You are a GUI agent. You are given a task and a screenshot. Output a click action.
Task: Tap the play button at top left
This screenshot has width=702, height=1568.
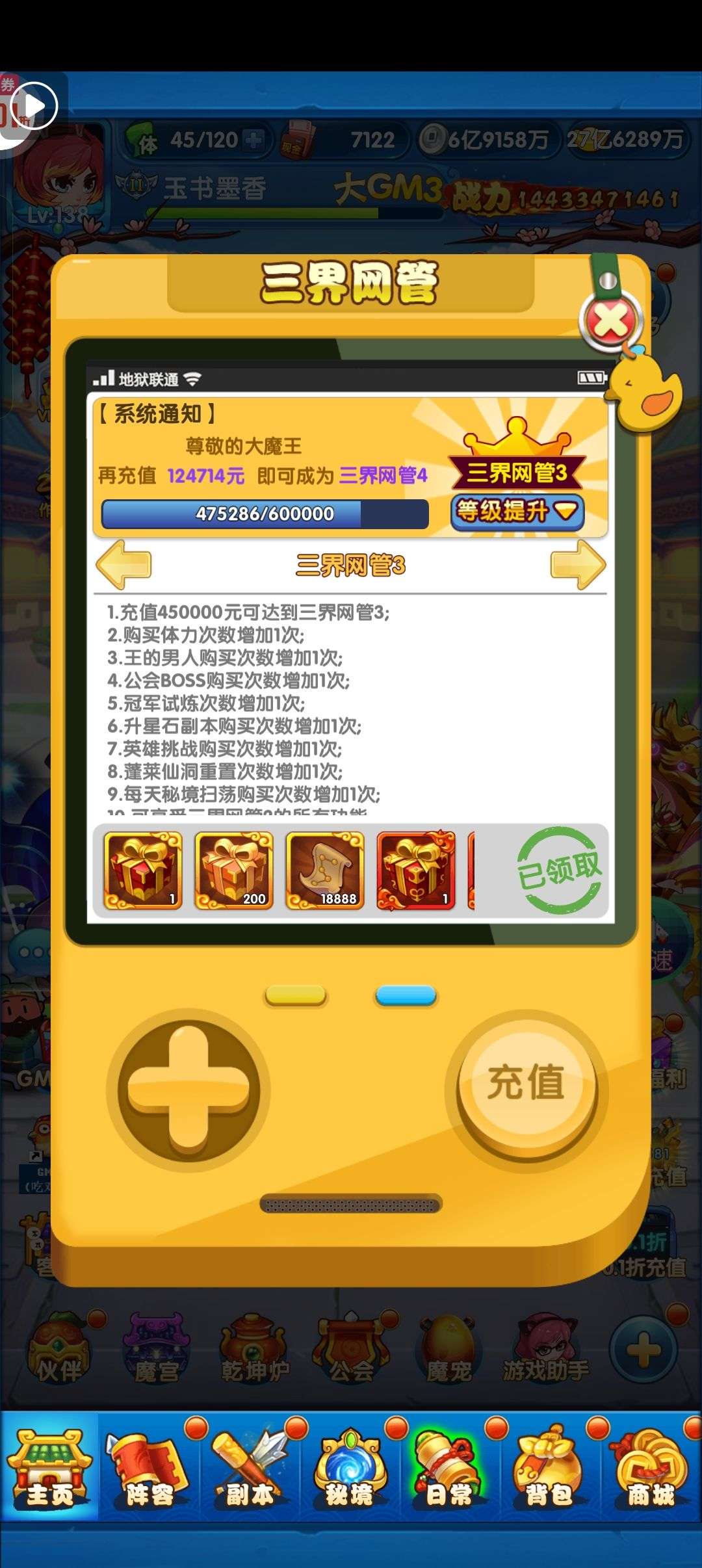(x=34, y=105)
